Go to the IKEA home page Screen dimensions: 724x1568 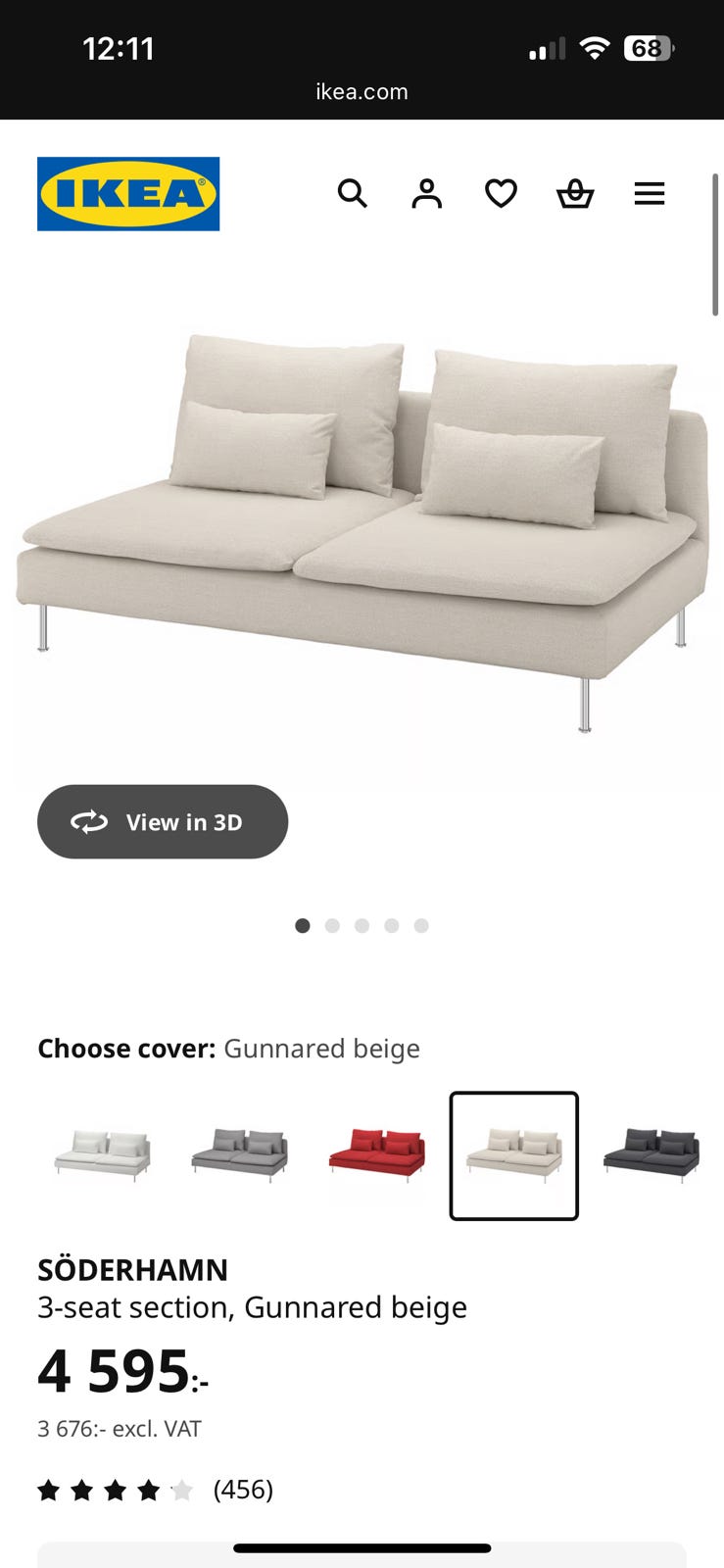click(x=128, y=194)
